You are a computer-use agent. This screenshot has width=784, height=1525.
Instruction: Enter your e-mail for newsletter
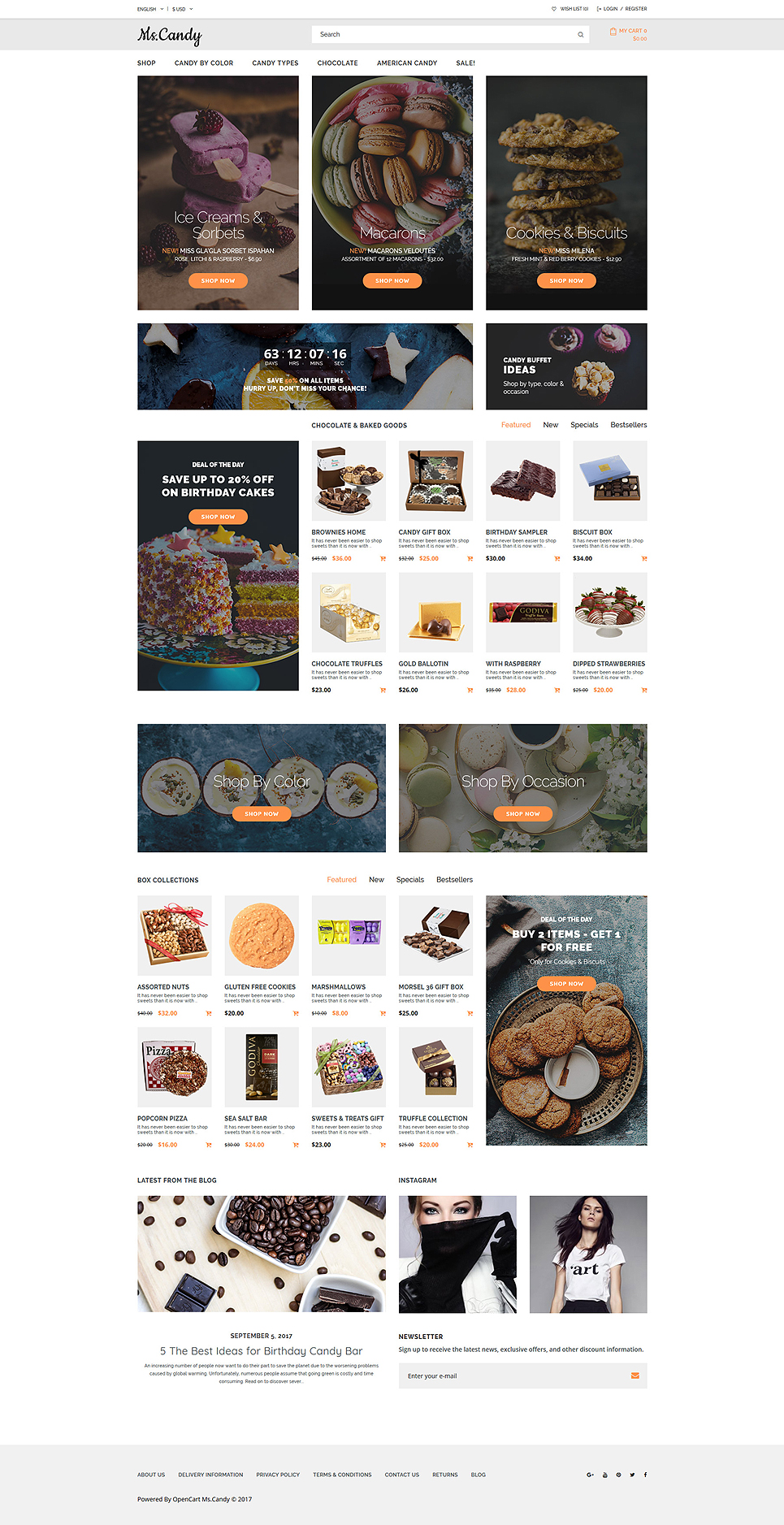(512, 1376)
